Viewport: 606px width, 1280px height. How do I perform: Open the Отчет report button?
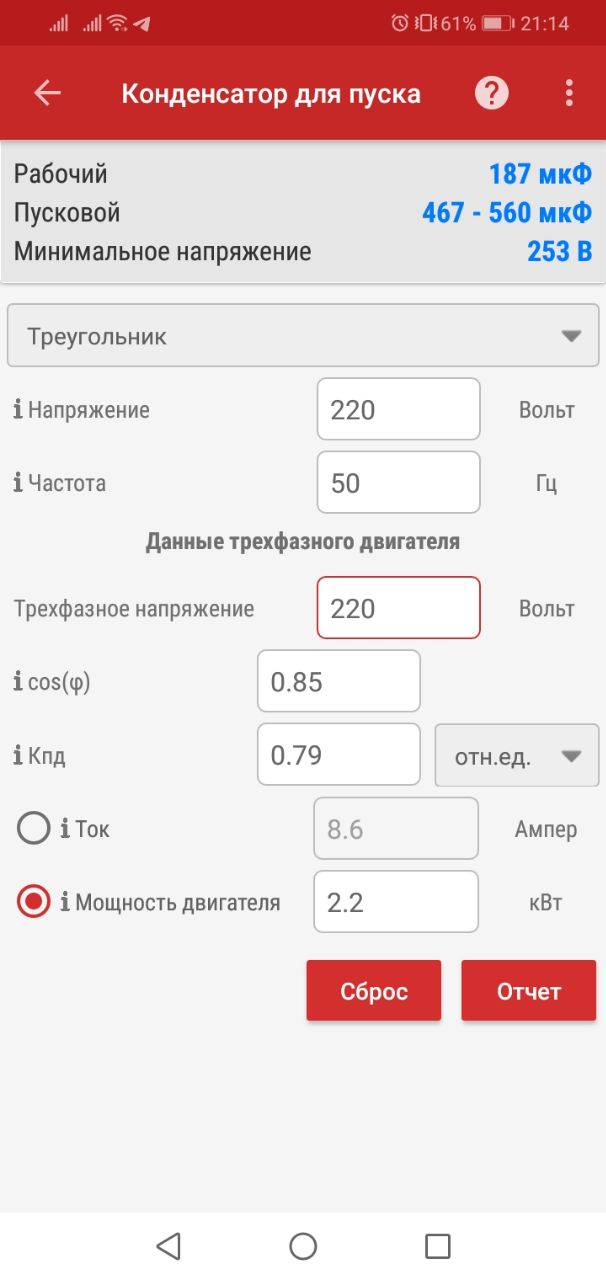[x=529, y=990]
